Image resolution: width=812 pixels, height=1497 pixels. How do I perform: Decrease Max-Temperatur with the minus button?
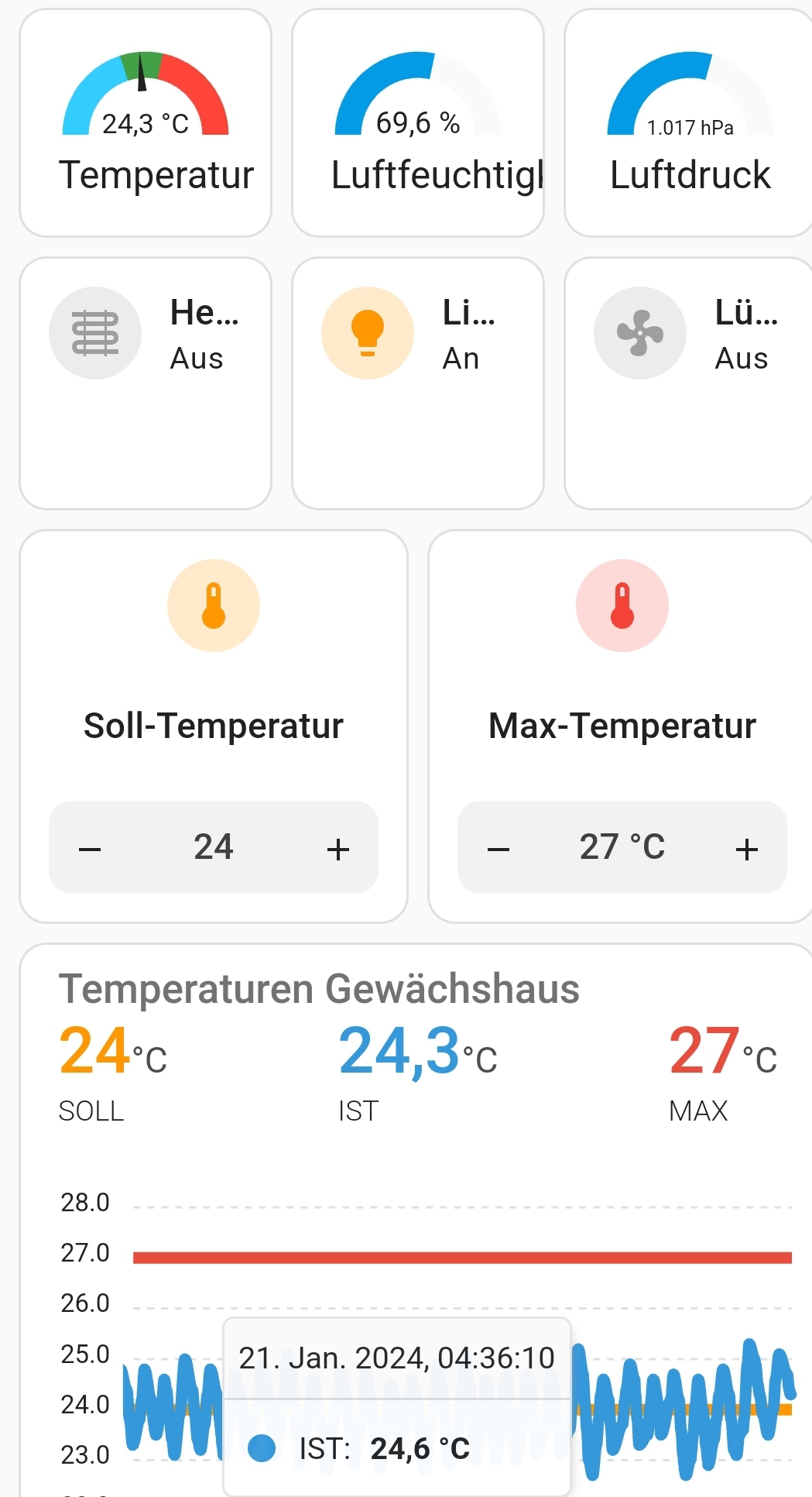pos(498,848)
